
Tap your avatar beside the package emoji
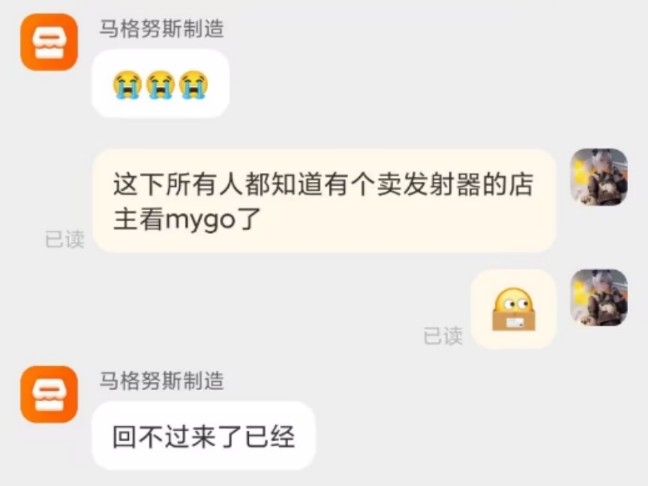coord(599,298)
